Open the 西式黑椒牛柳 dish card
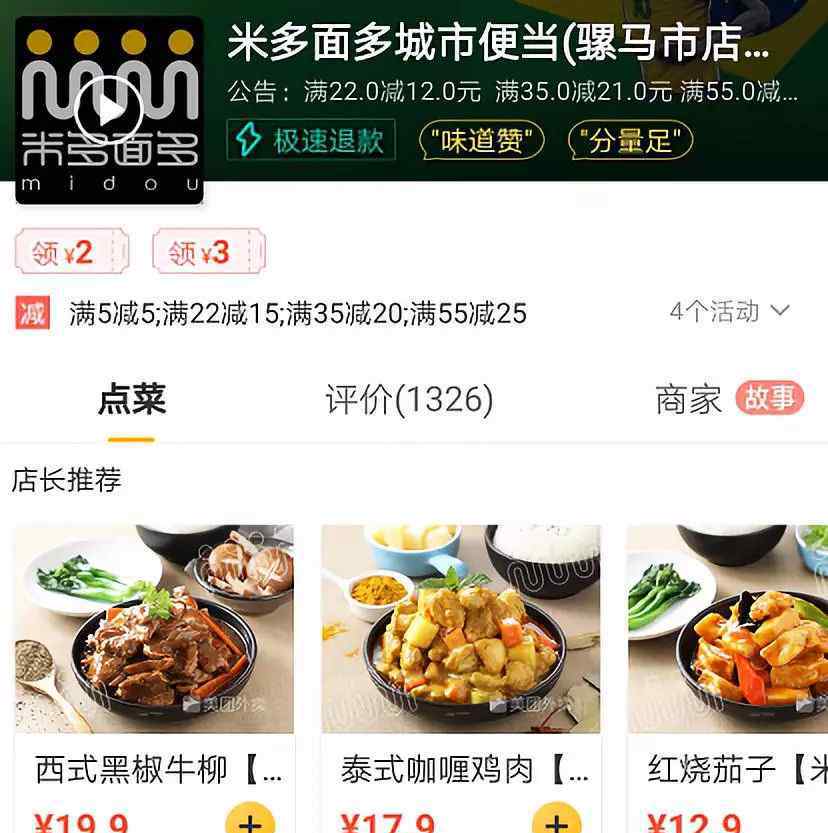The height and width of the screenshot is (833, 828). click(154, 630)
